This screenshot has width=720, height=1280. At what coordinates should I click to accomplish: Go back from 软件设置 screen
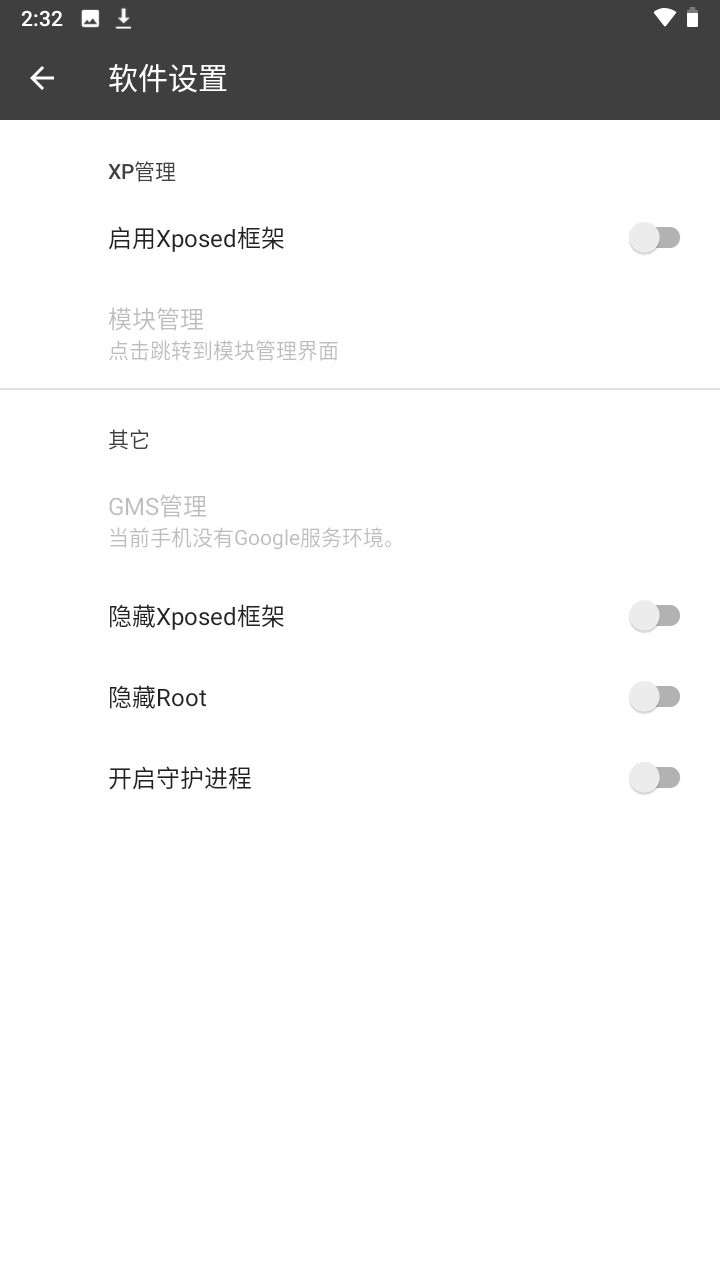(42, 78)
